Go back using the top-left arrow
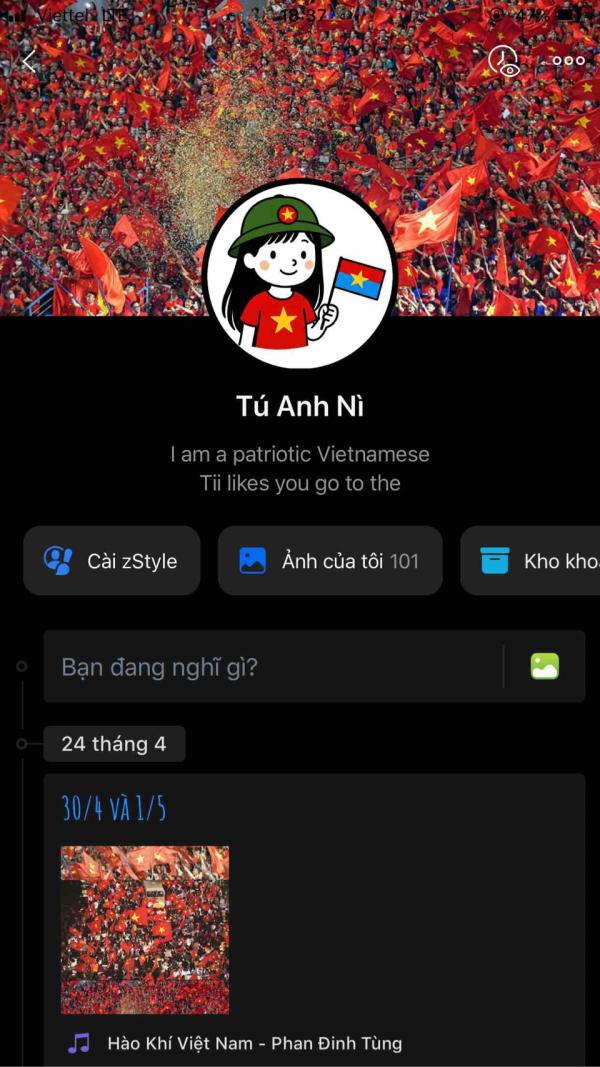Screen dimensions: 600x1067 point(29,61)
